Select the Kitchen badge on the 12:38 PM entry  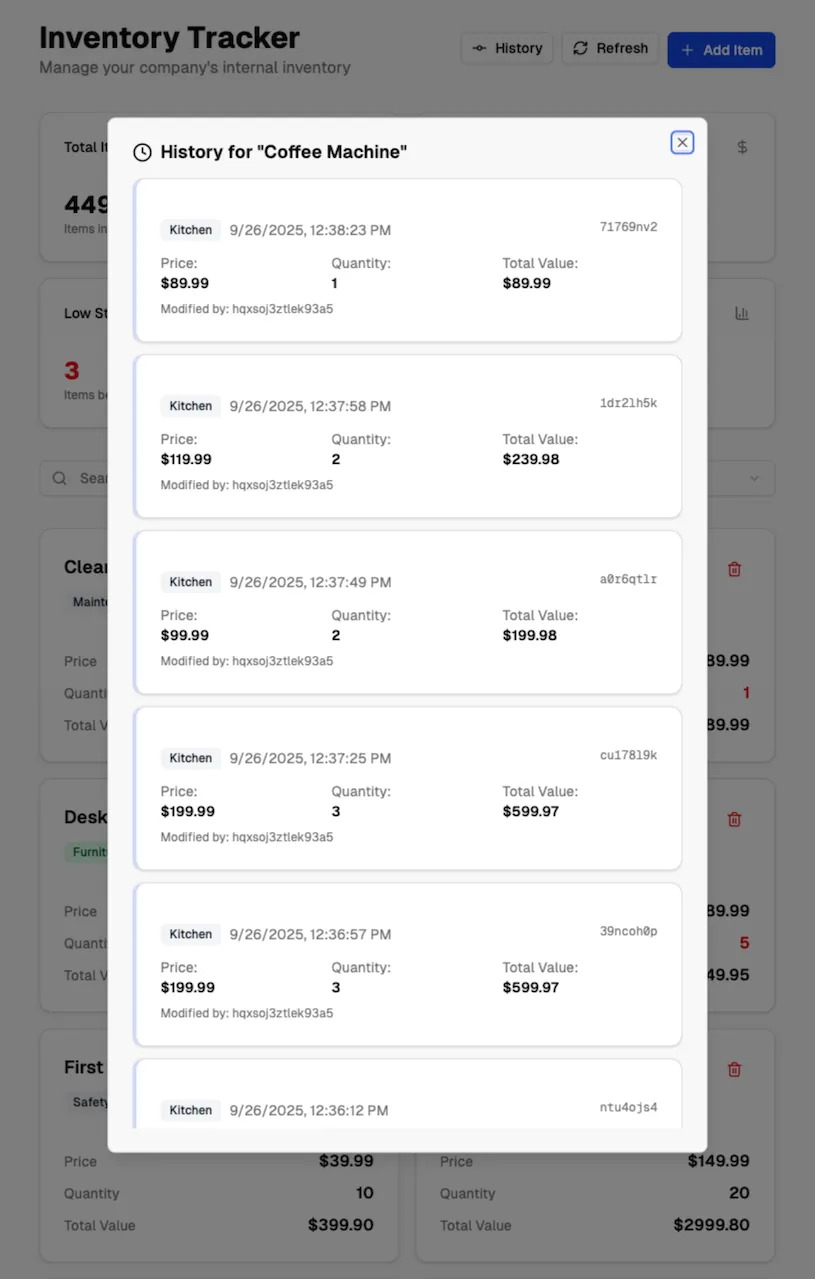pyautogui.click(x=190, y=229)
